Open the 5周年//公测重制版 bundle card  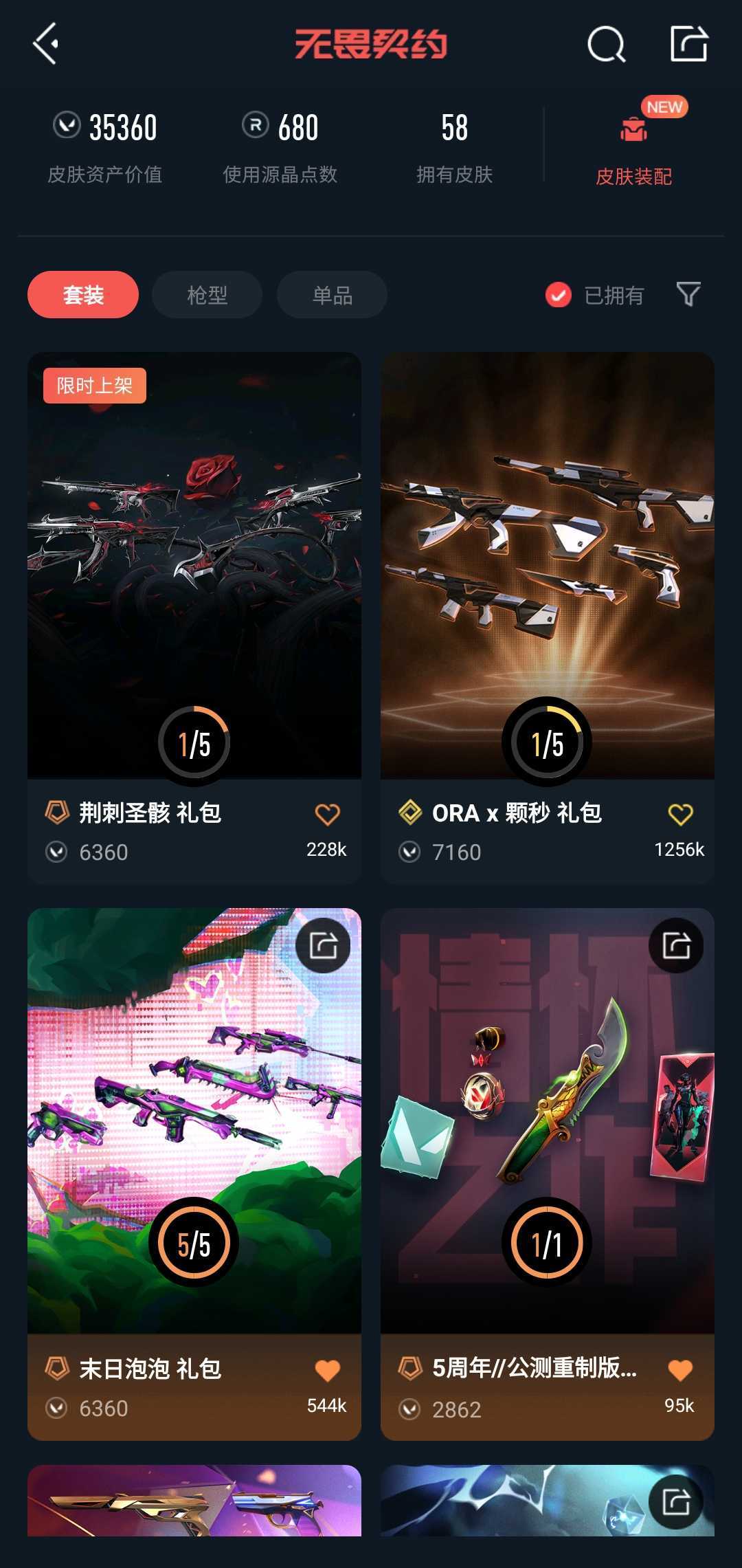click(x=548, y=1120)
